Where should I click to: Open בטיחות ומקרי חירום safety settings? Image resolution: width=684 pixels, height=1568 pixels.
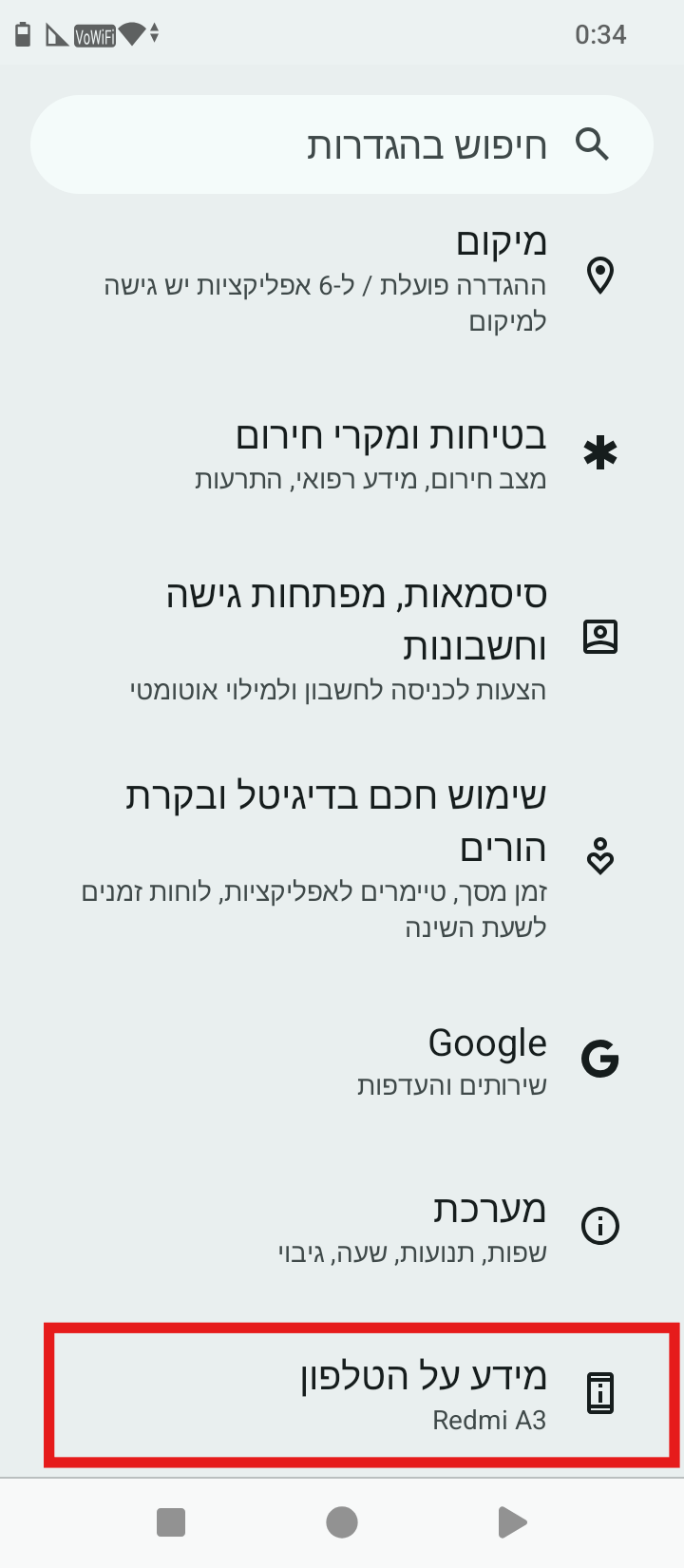point(342,454)
